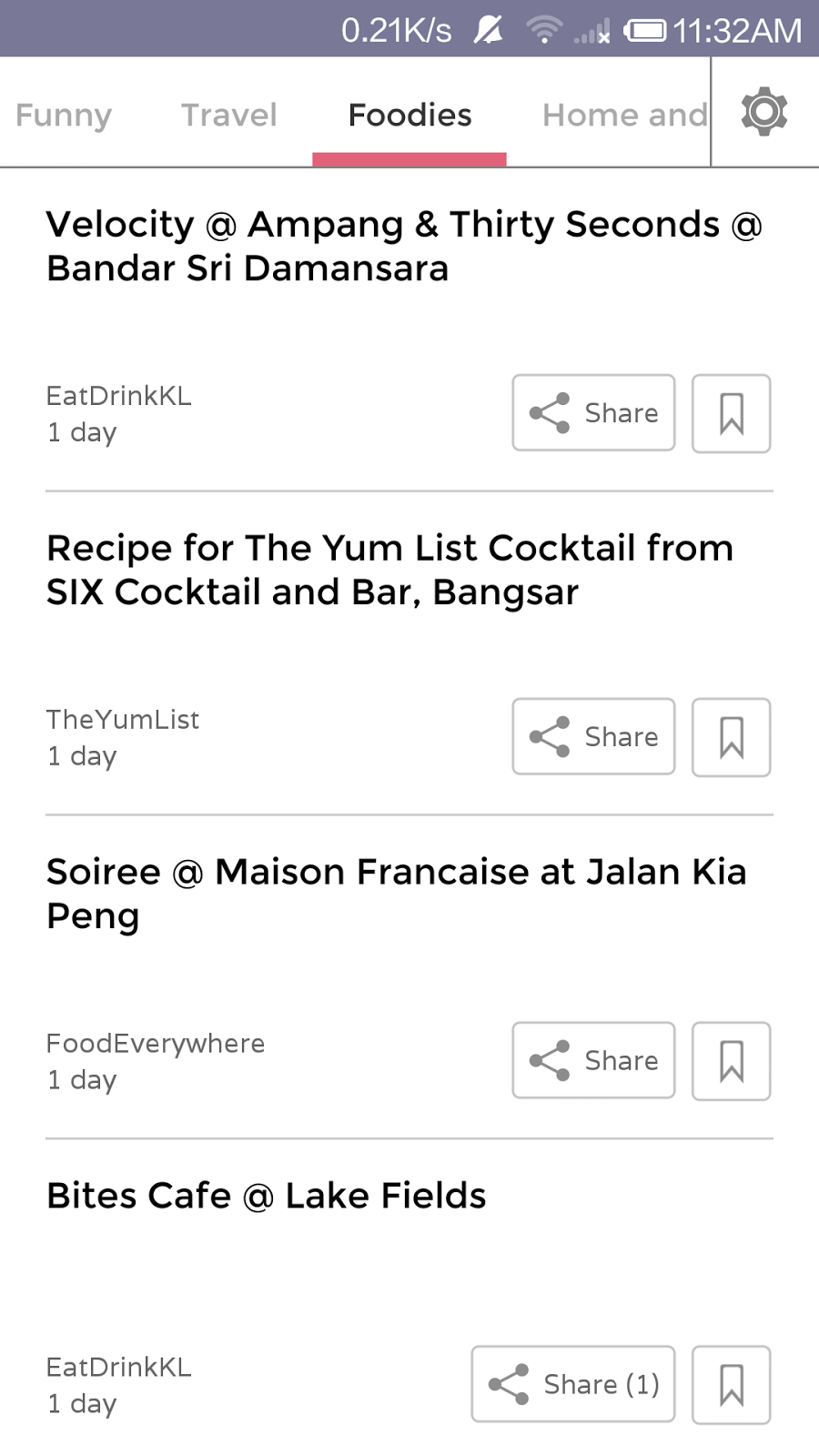Share the Yum List Cocktail recipe

593,737
